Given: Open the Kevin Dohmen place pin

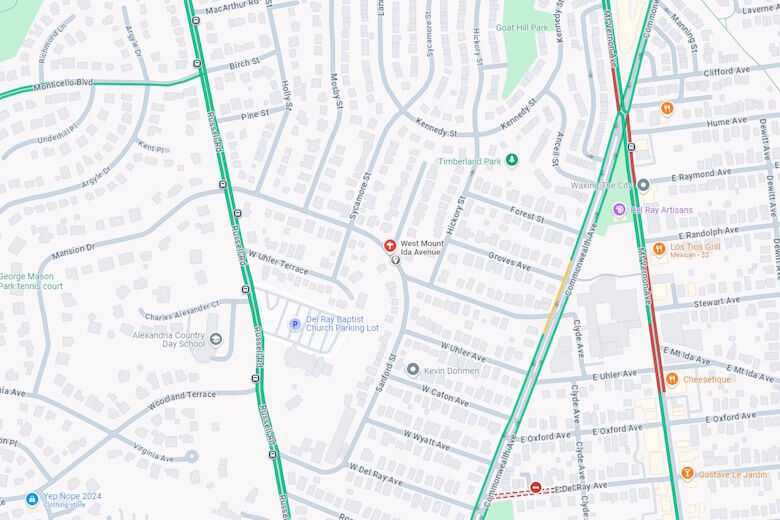Looking at the screenshot, I should coord(412,370).
